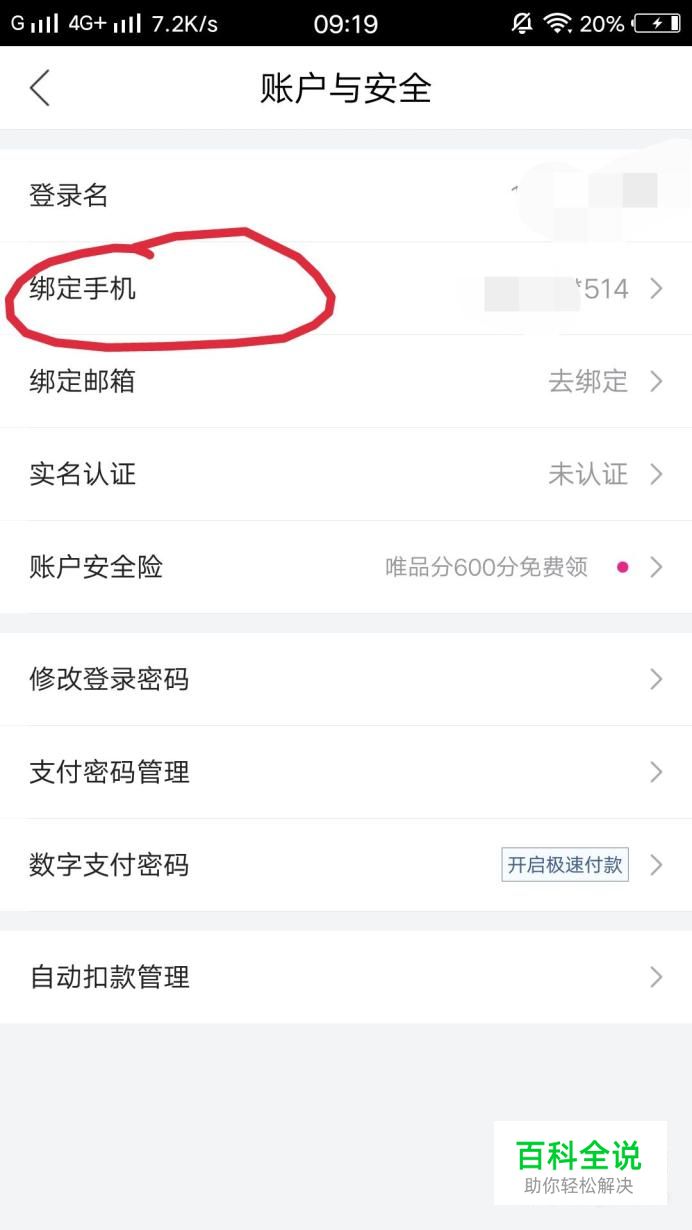Open 绑定邮箱 to bind email
Screen dimensions: 692x1230
pos(345,381)
